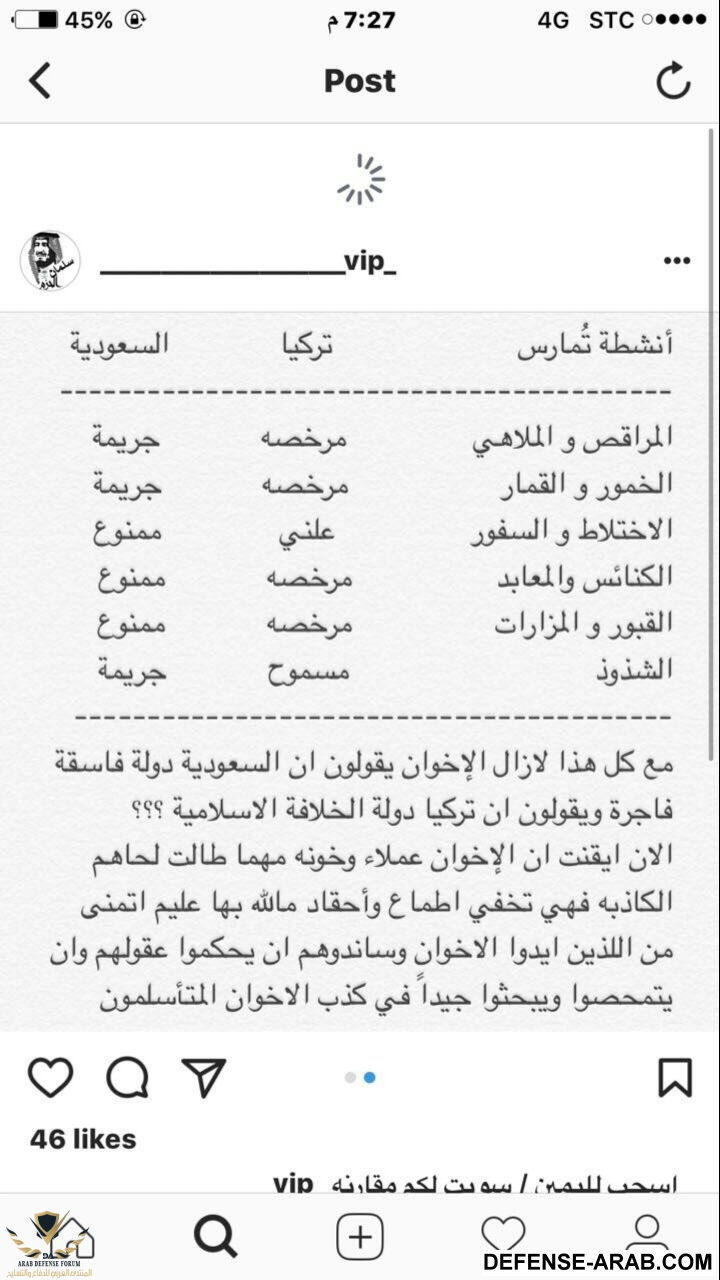The width and height of the screenshot is (720, 1280).
Task: Open the post's three-dot options menu
Action: pyautogui.click(x=677, y=261)
